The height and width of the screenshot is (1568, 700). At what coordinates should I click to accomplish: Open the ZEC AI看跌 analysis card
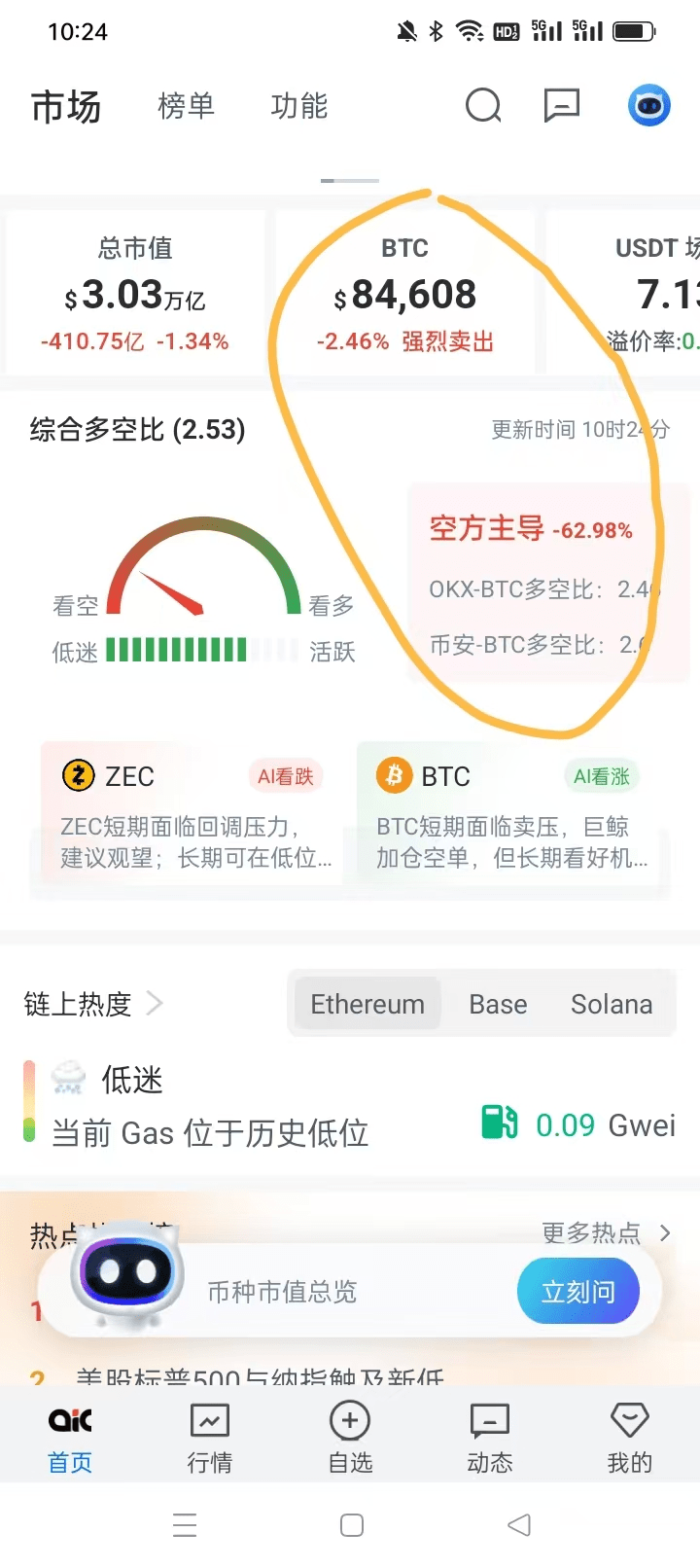point(192,815)
